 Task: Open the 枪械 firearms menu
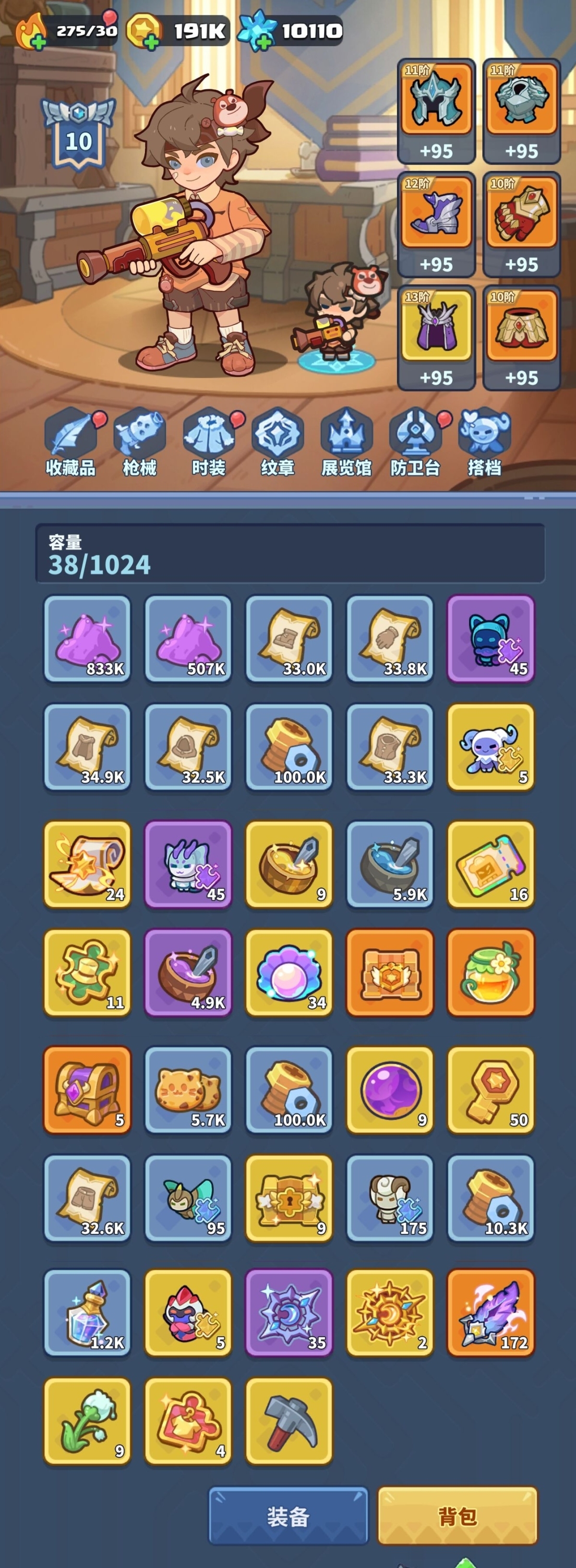[139, 441]
